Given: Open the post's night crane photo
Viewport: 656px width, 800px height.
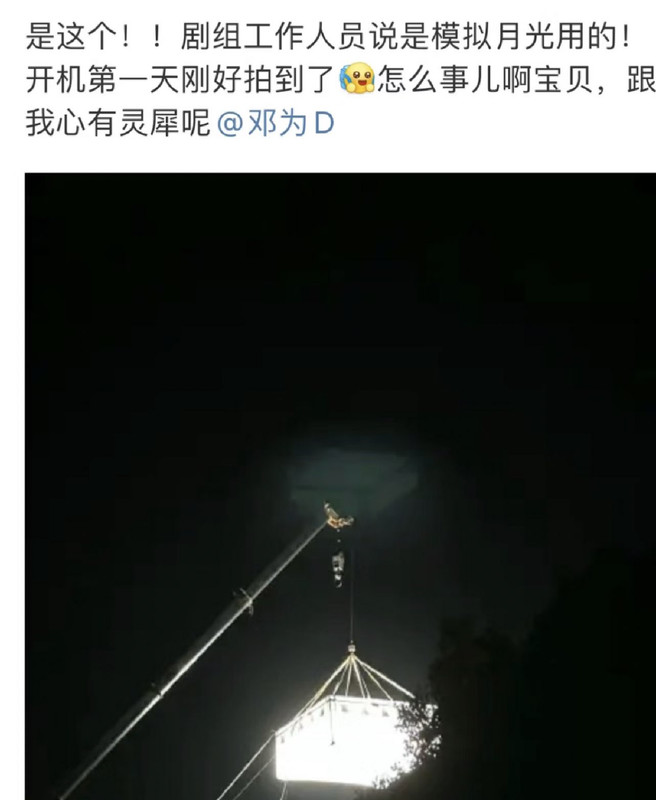Looking at the screenshot, I should point(340,485).
